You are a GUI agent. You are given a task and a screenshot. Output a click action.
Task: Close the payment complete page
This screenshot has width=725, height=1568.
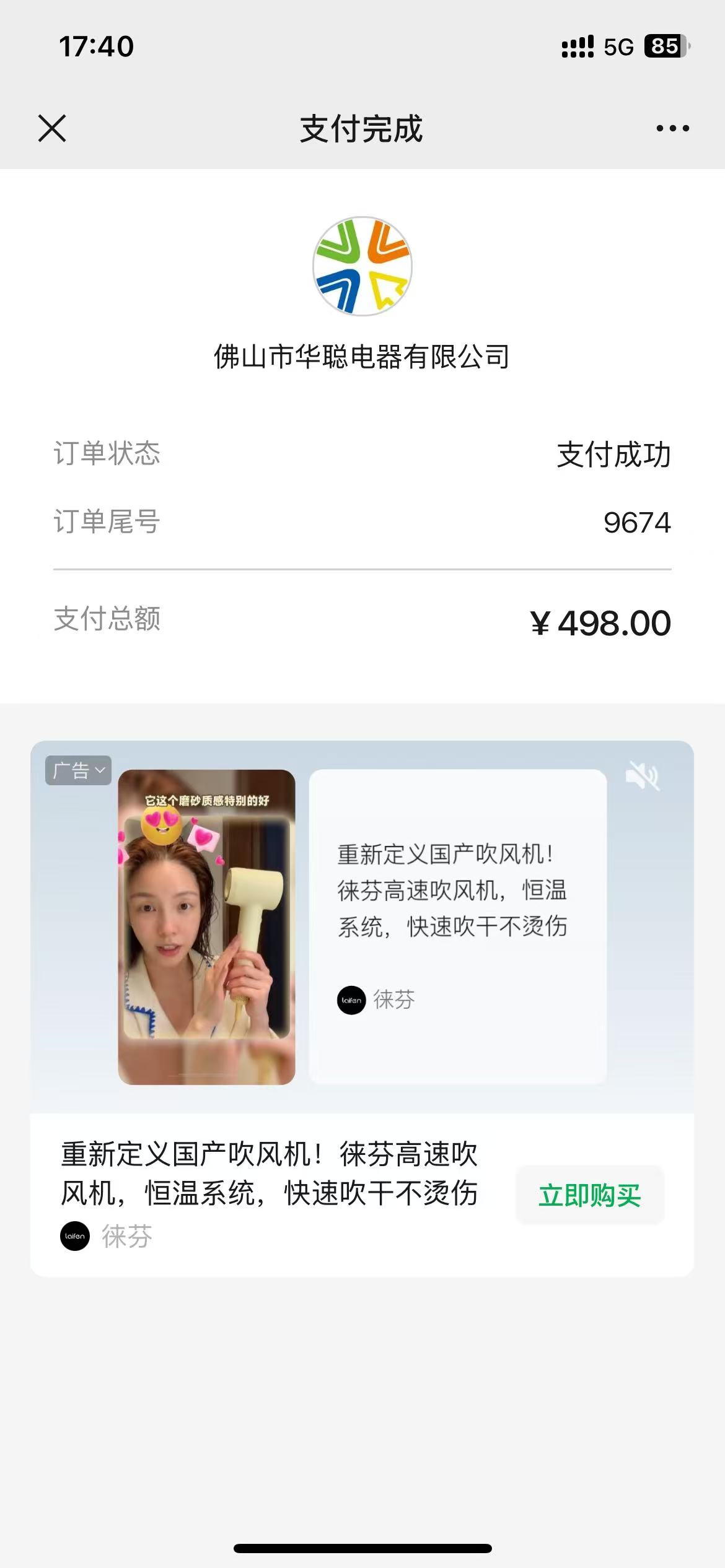52,128
